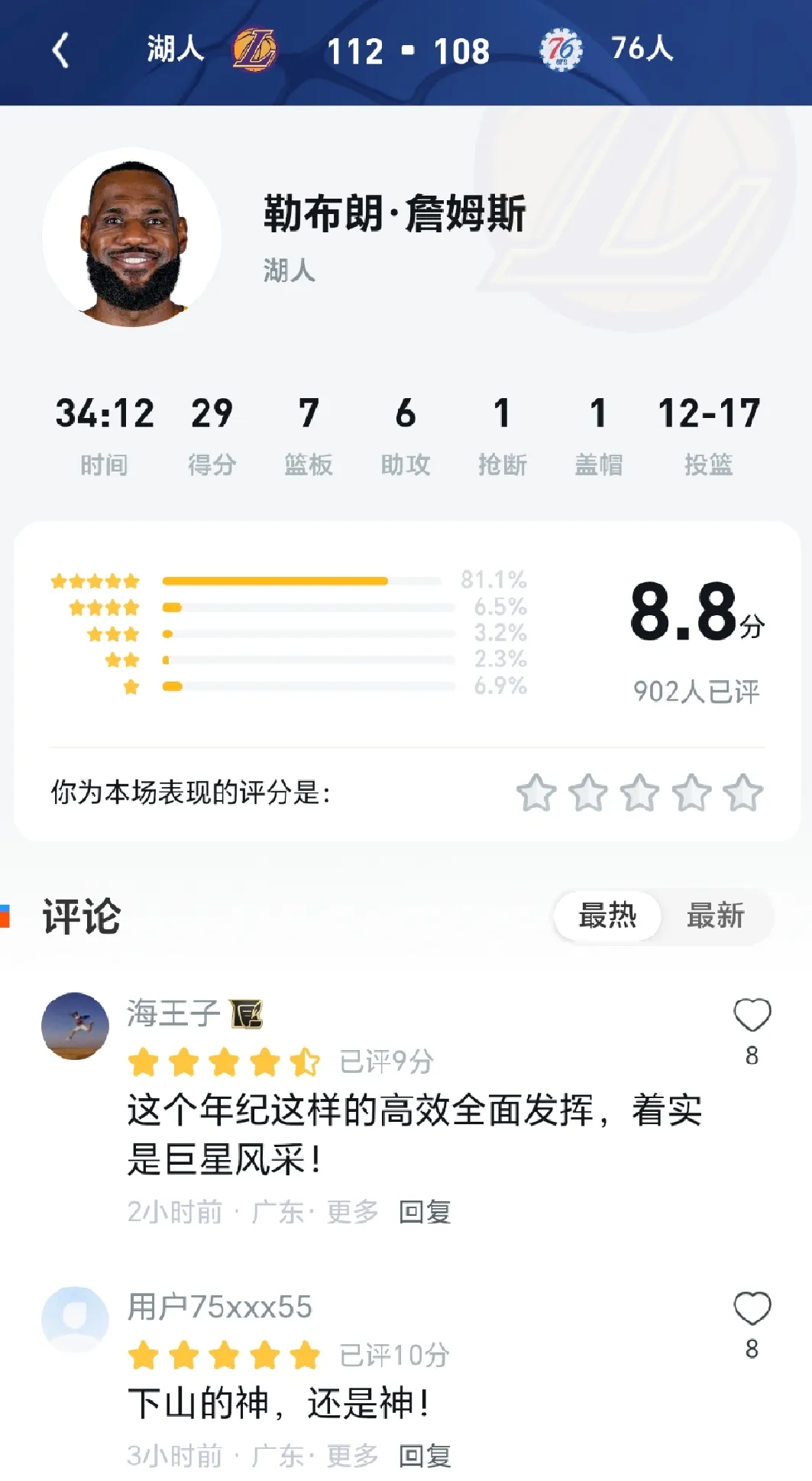The width and height of the screenshot is (812, 1481).
Task: Give a one-star rating
Action: tap(536, 792)
